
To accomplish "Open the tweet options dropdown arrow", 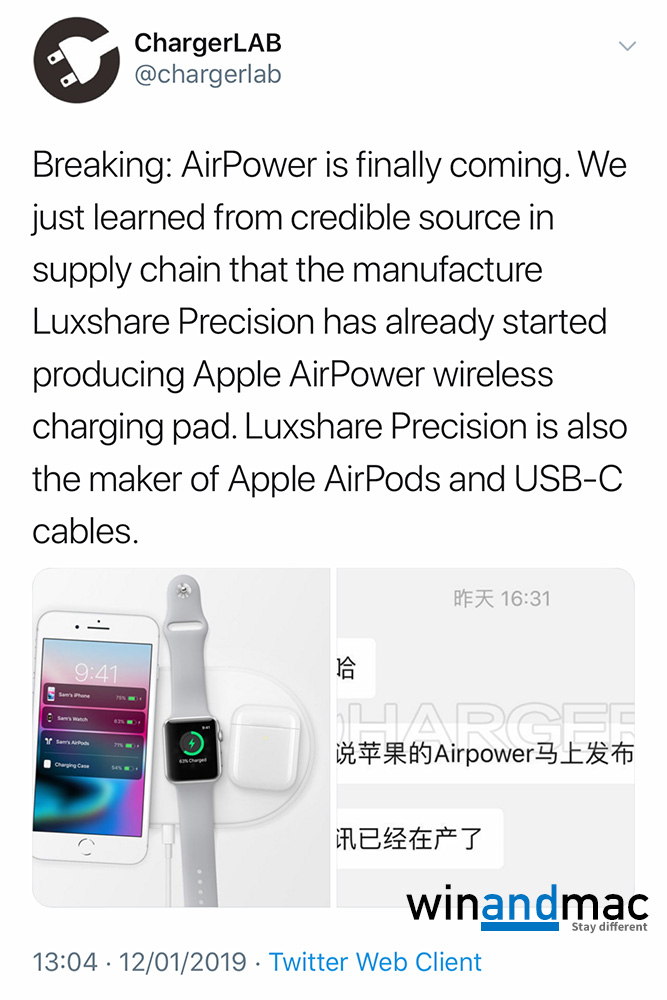I will point(628,46).
